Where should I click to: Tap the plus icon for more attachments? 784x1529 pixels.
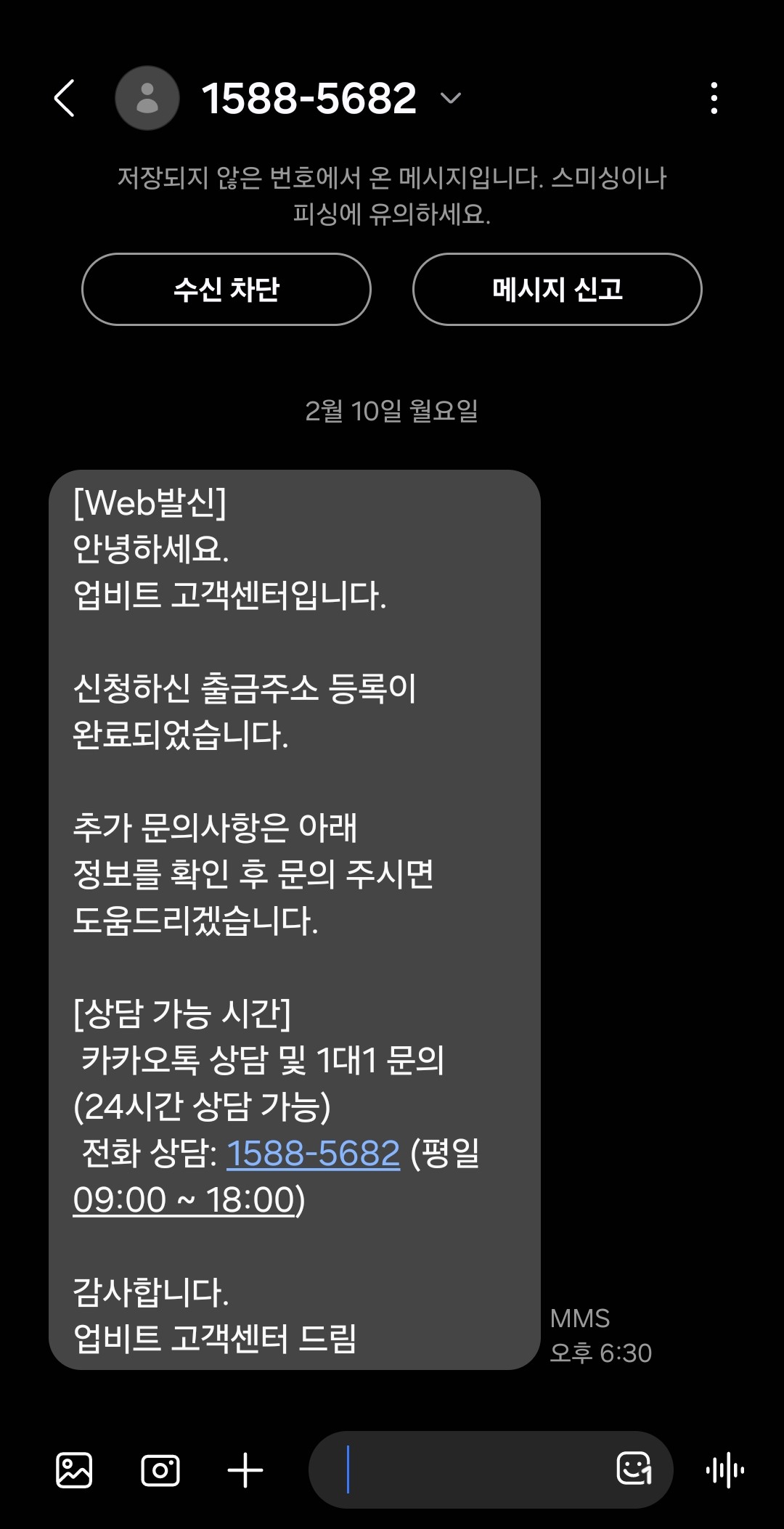point(245,1470)
